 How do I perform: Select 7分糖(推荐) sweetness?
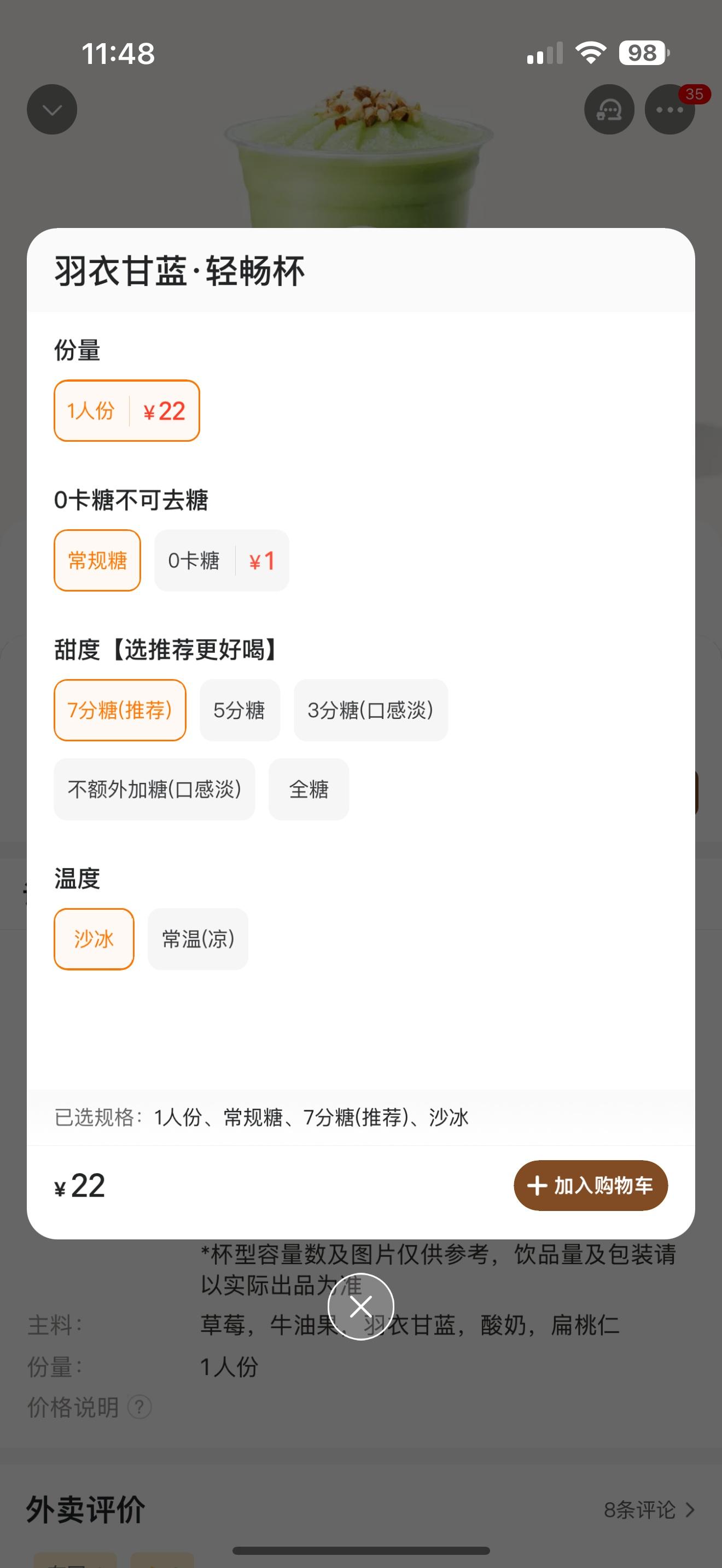click(120, 710)
